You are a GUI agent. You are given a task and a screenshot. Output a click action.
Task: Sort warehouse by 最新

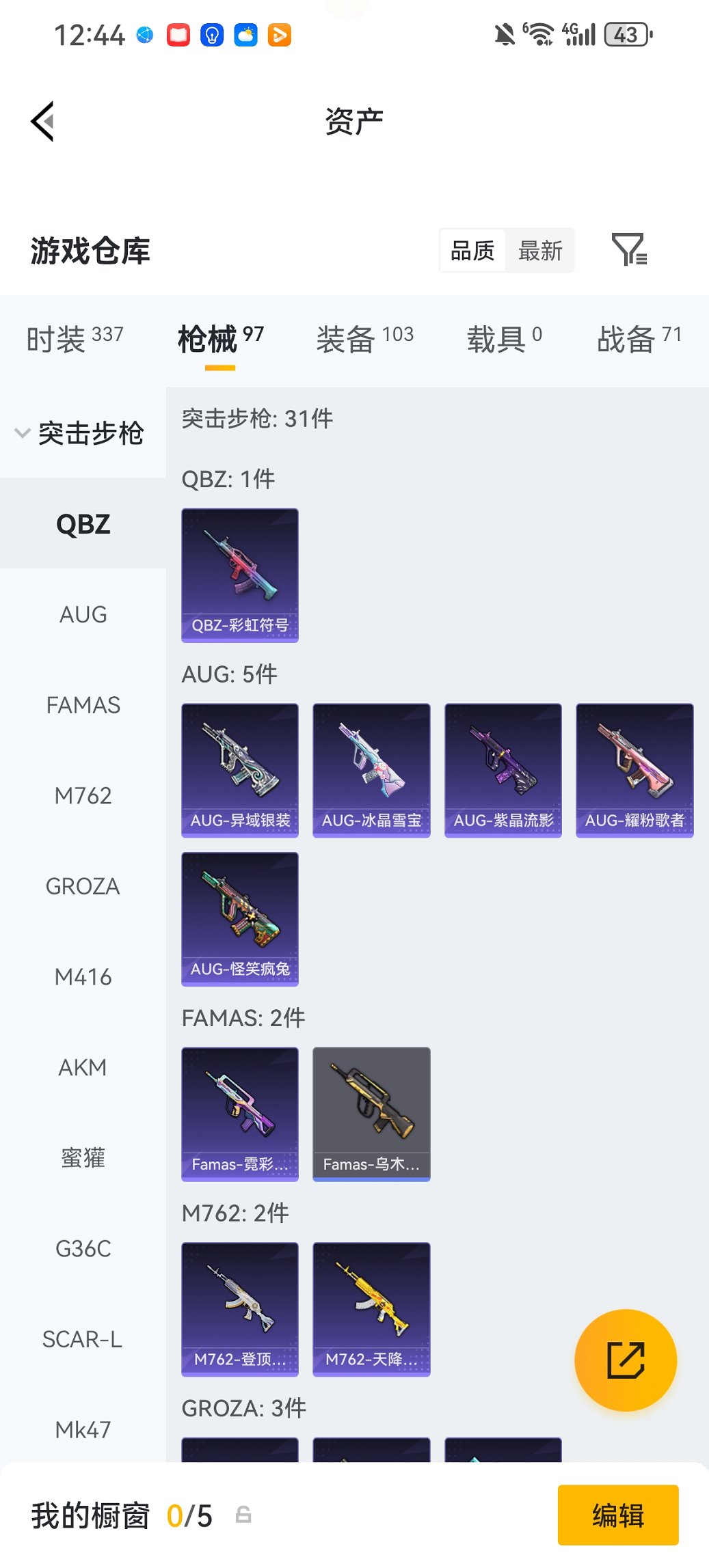(x=540, y=251)
